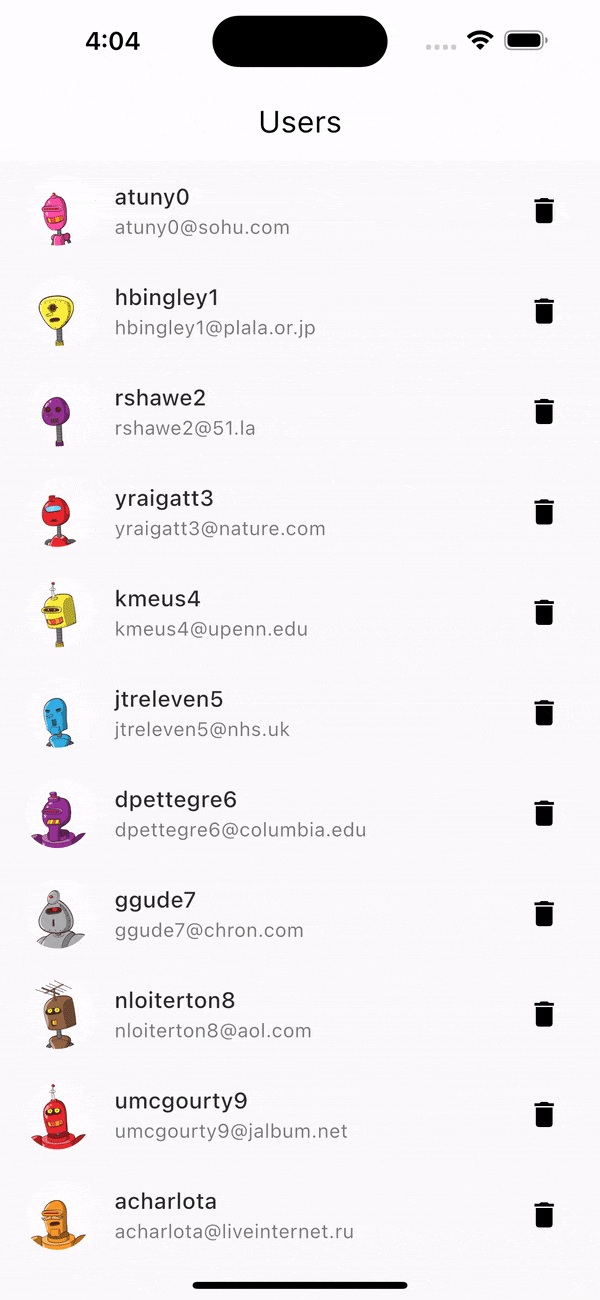Tap the trash icon beside dpettegre6
Image resolution: width=600 pixels, height=1300 pixels.
[x=544, y=813]
